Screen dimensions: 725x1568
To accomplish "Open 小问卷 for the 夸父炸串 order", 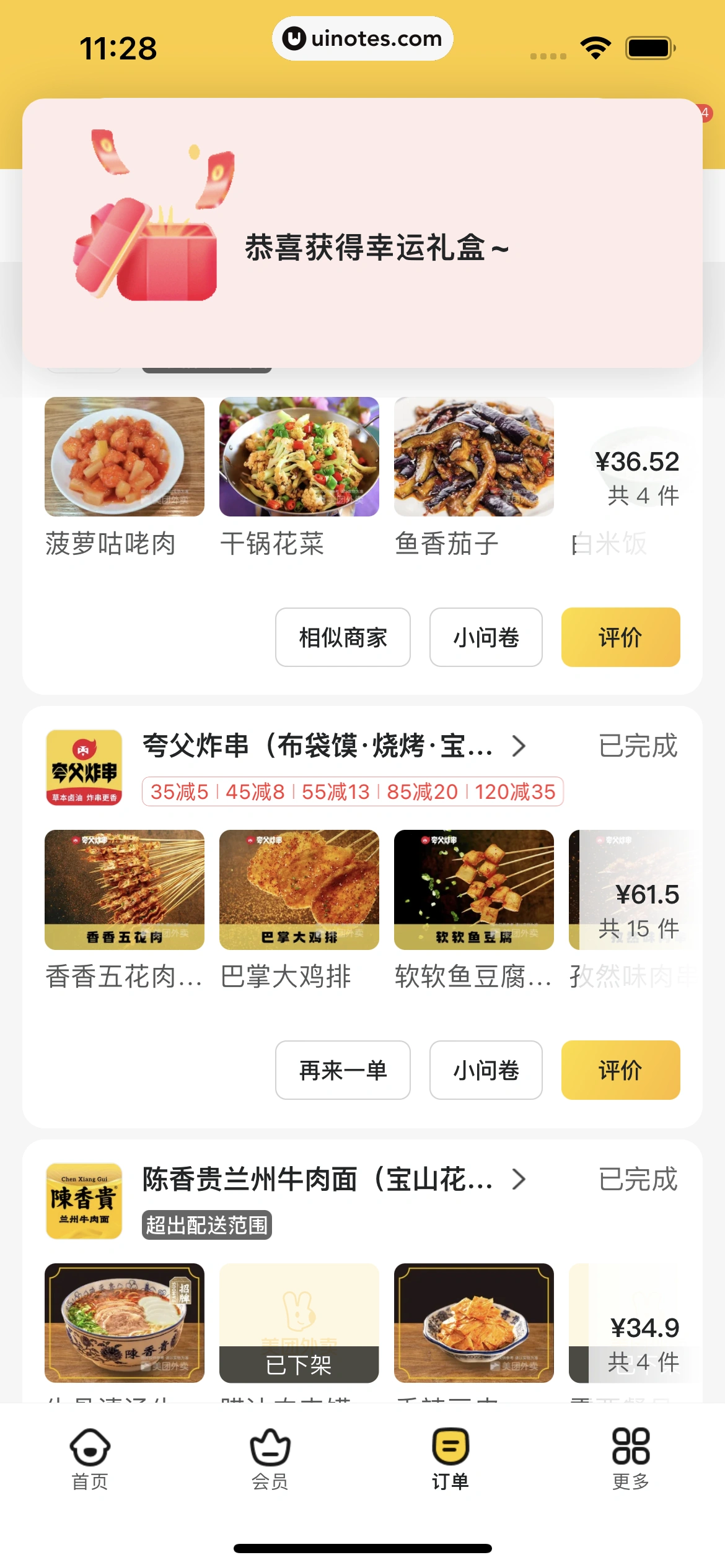I will 486,1070.
